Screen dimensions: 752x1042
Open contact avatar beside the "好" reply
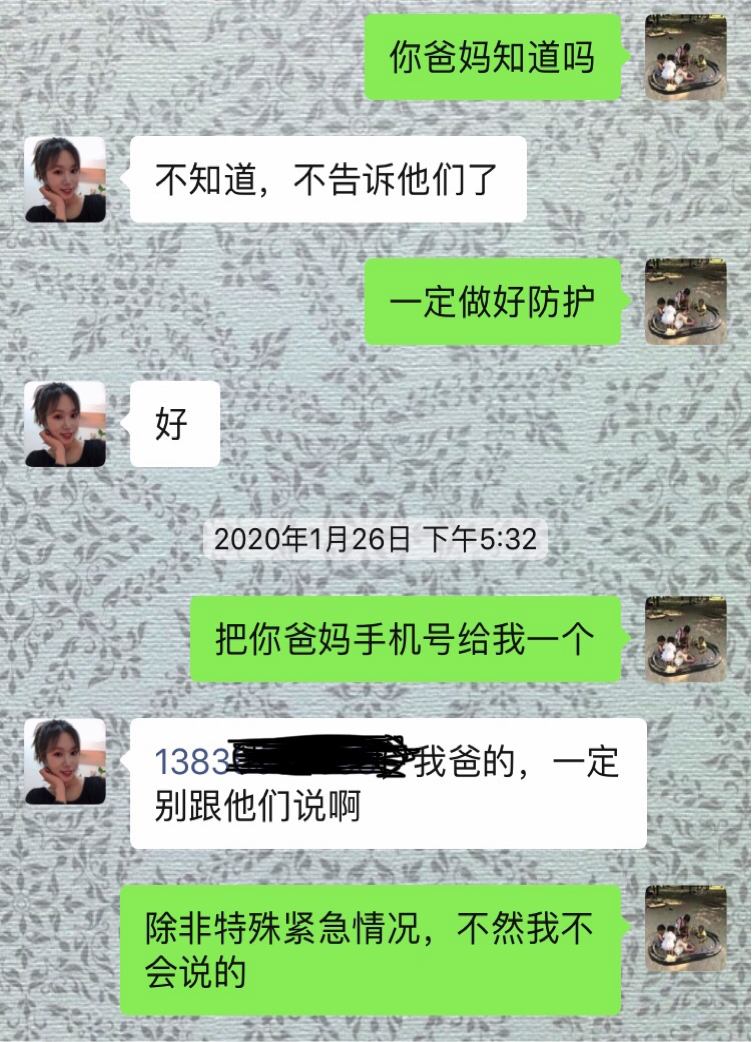pyautogui.click(x=65, y=424)
